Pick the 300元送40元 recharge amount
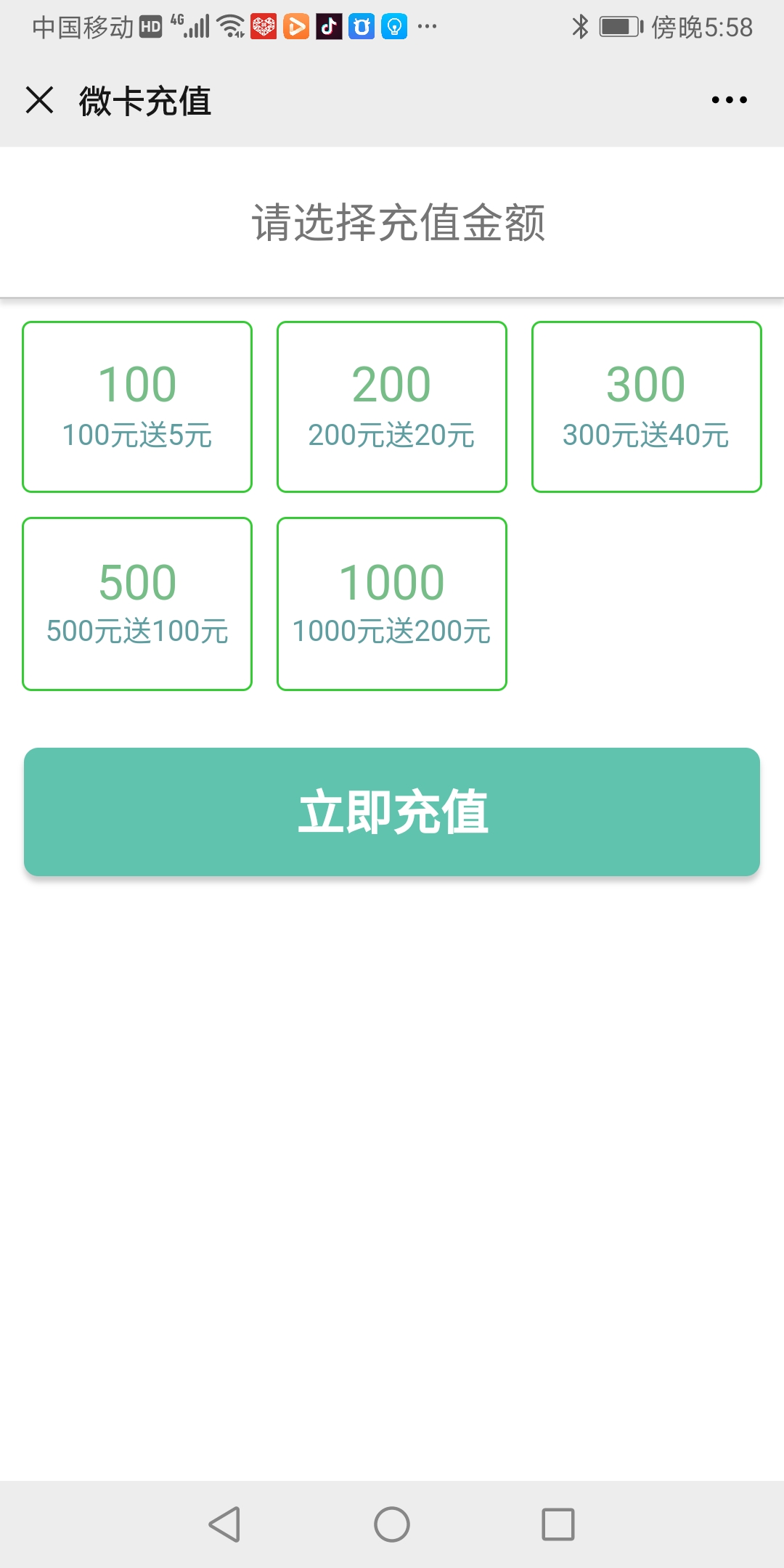Screen dimensions: 784x1568 pyautogui.click(x=647, y=407)
